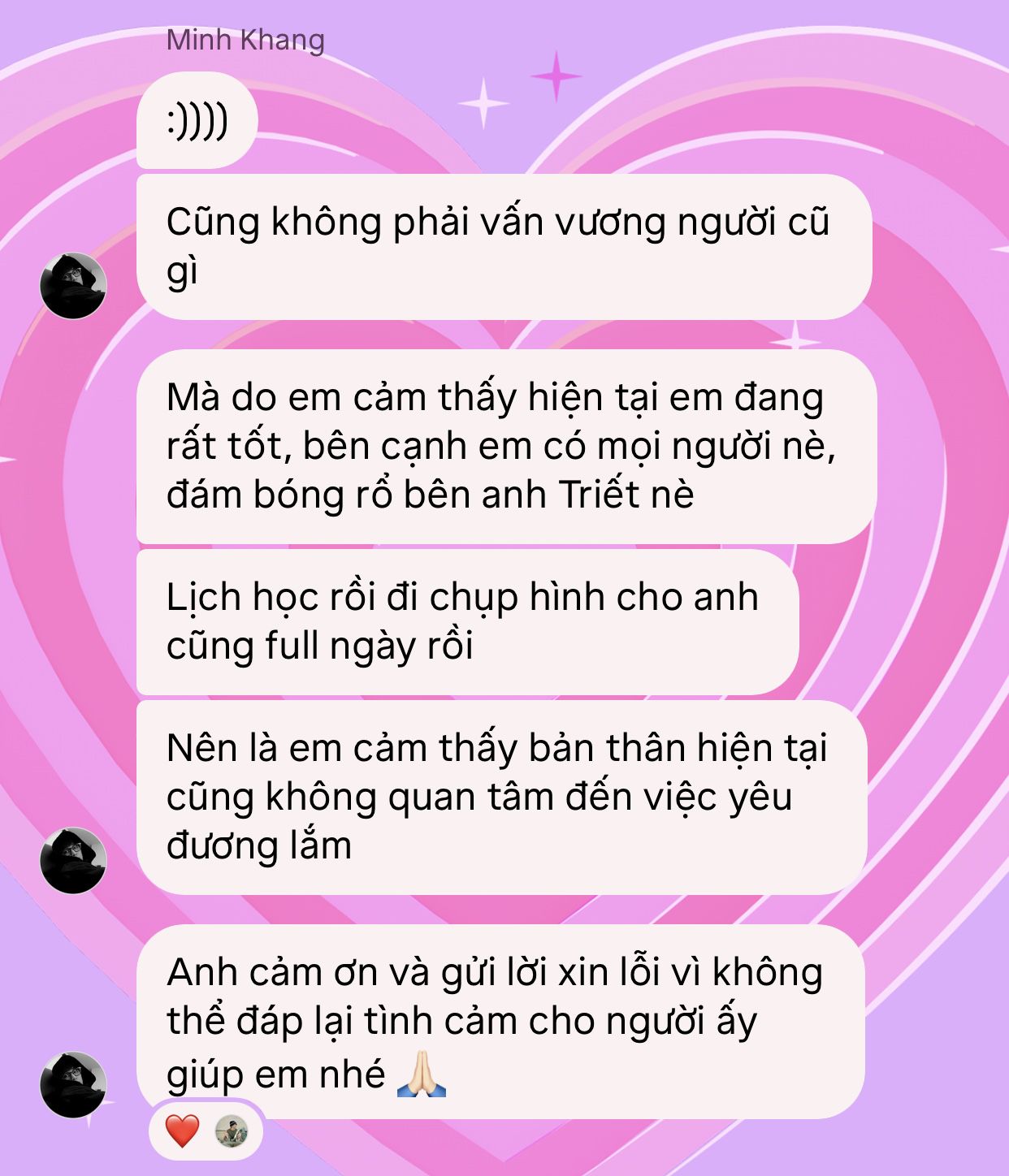Open heart reaction details on last message
1009x1176 pixels.
[x=183, y=1131]
